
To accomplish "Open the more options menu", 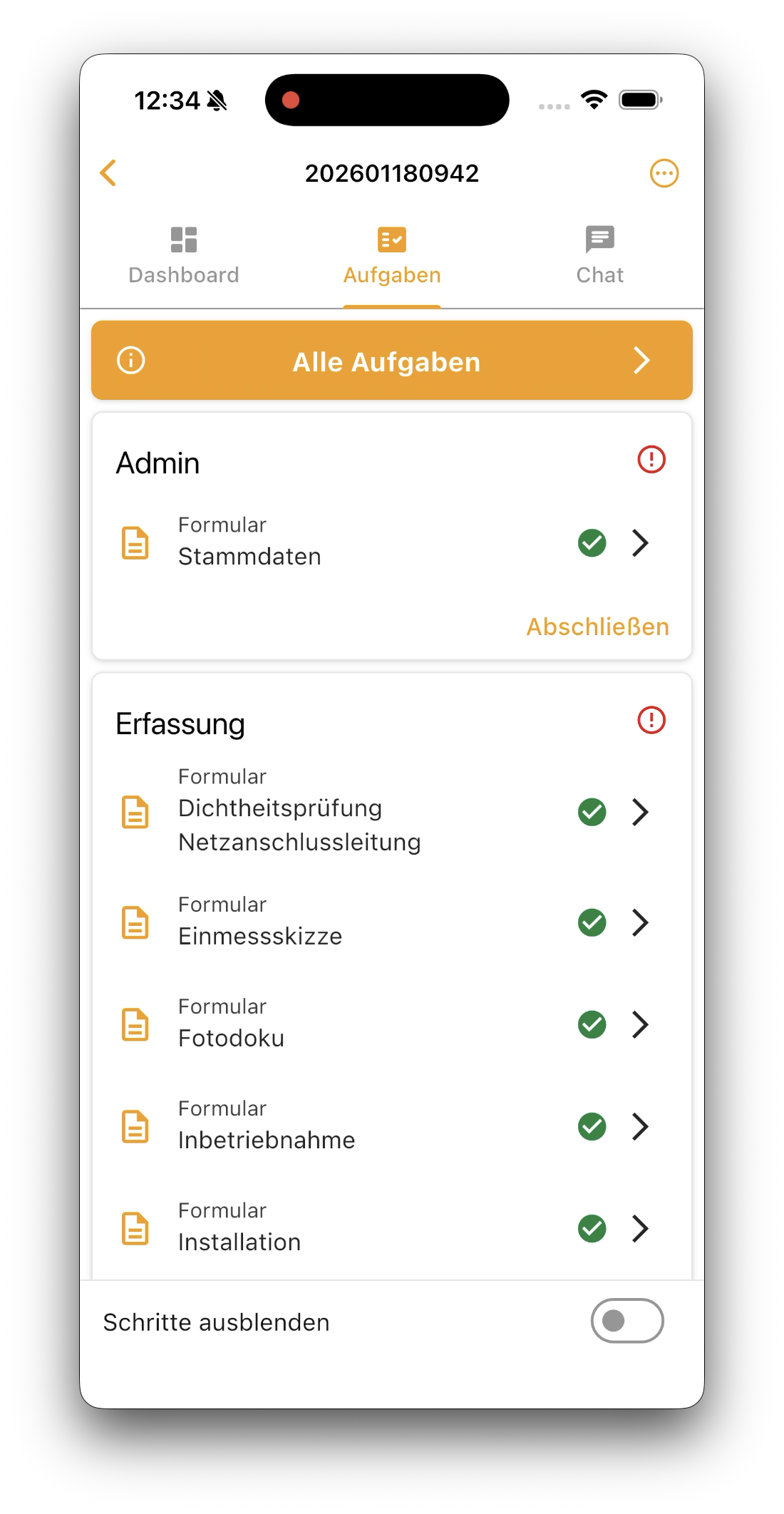I will pyautogui.click(x=664, y=173).
